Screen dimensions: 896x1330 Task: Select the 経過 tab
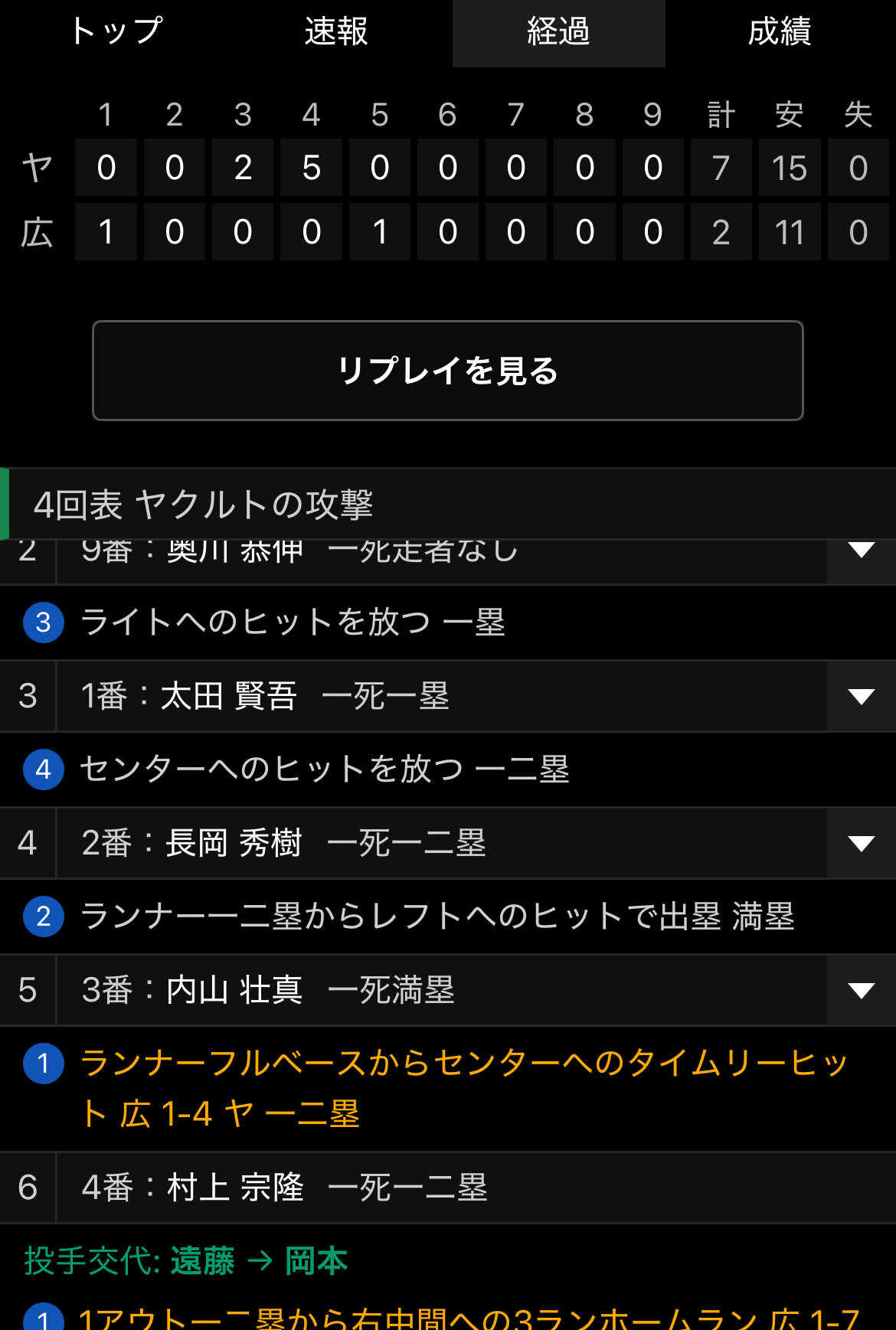pyautogui.click(x=558, y=32)
